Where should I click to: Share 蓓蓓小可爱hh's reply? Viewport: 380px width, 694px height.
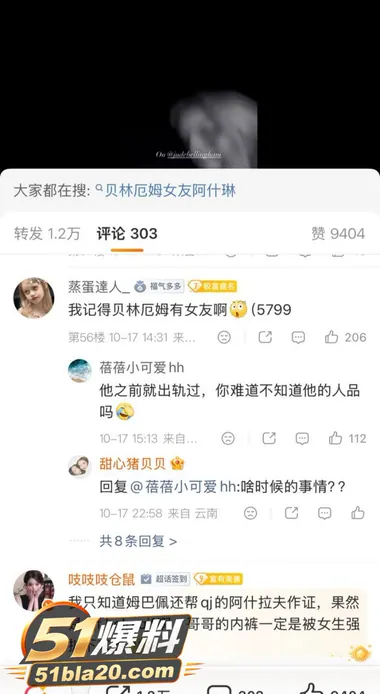point(269,439)
